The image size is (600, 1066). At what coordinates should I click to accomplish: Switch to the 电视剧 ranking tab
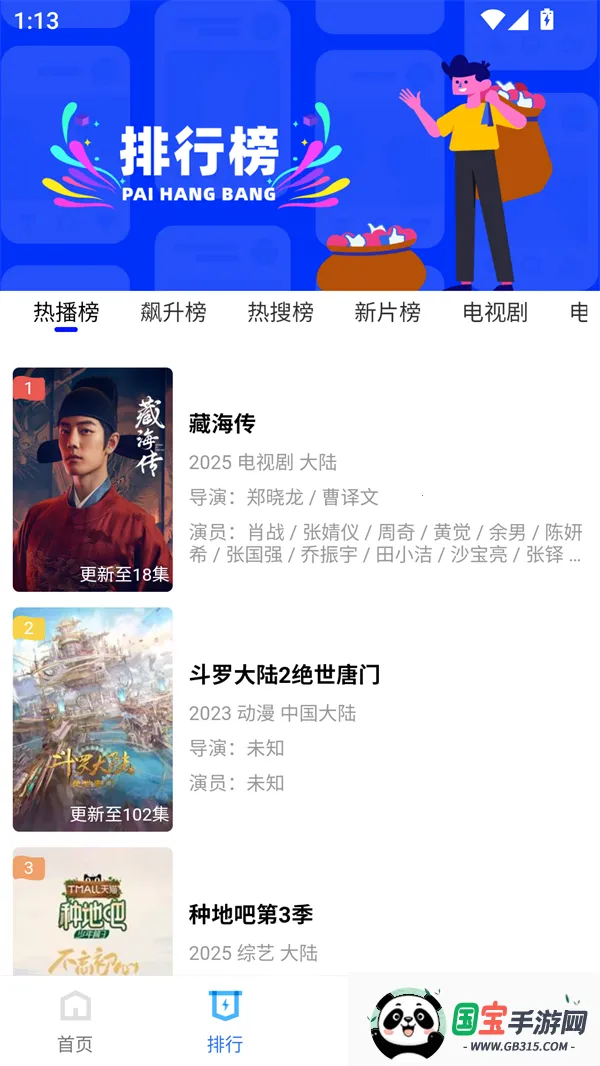(x=494, y=313)
